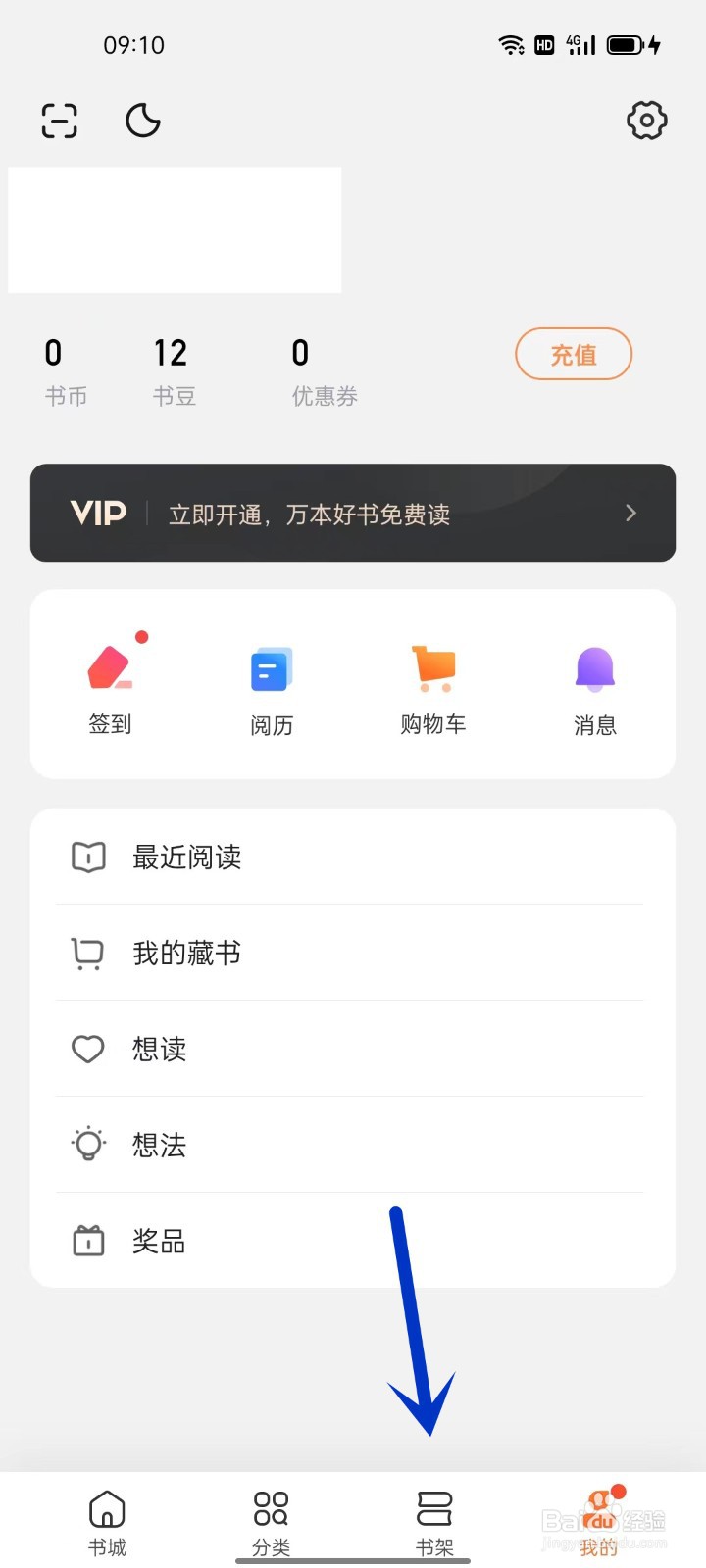View 书豆 balance details
Image resolution: width=706 pixels, height=1568 pixels.
point(175,372)
